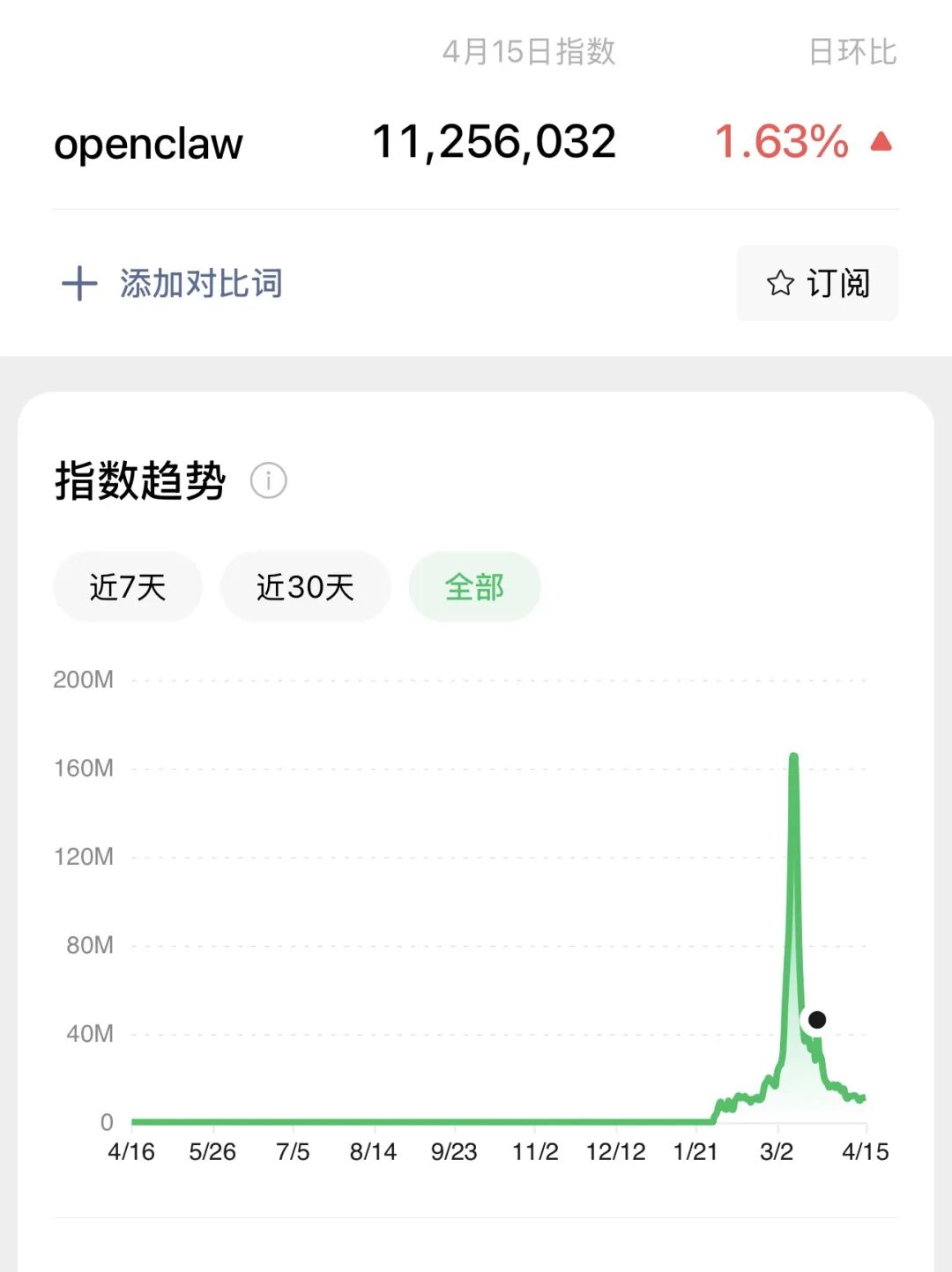Viewport: 952px width, 1272px height.
Task: Tap the keyword openclaw
Action: (x=147, y=144)
